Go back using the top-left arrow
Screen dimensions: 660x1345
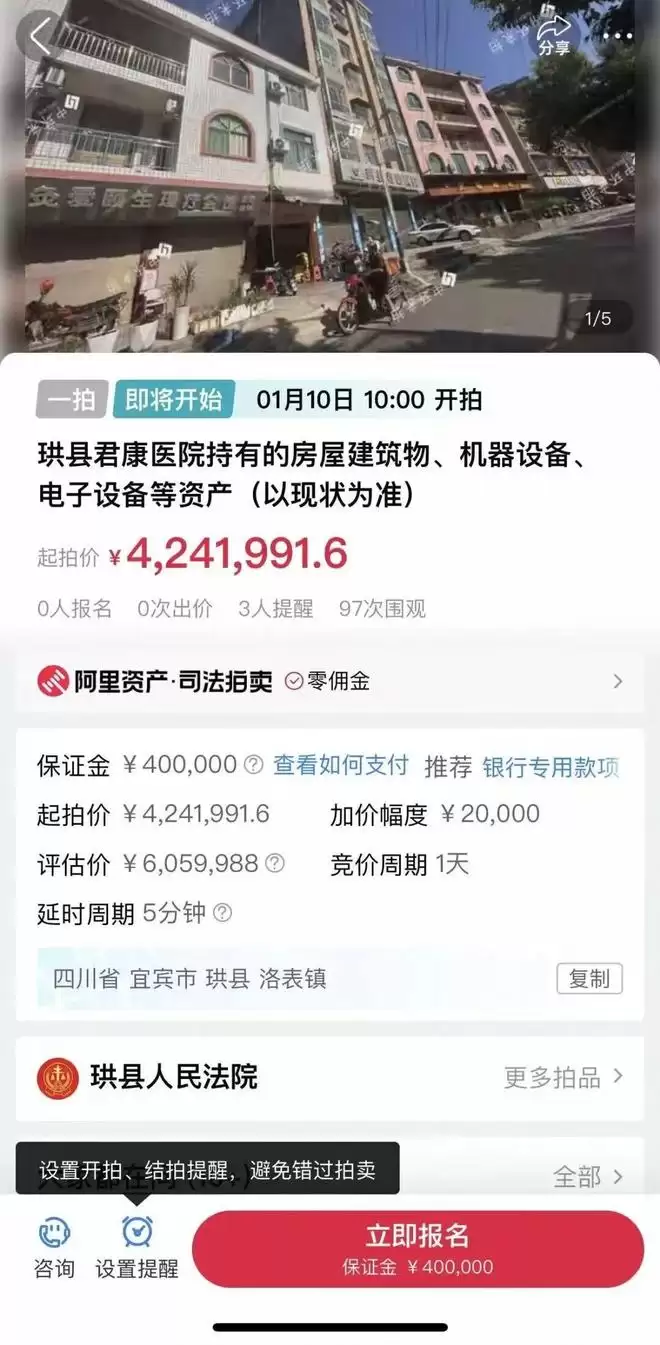click(40, 36)
